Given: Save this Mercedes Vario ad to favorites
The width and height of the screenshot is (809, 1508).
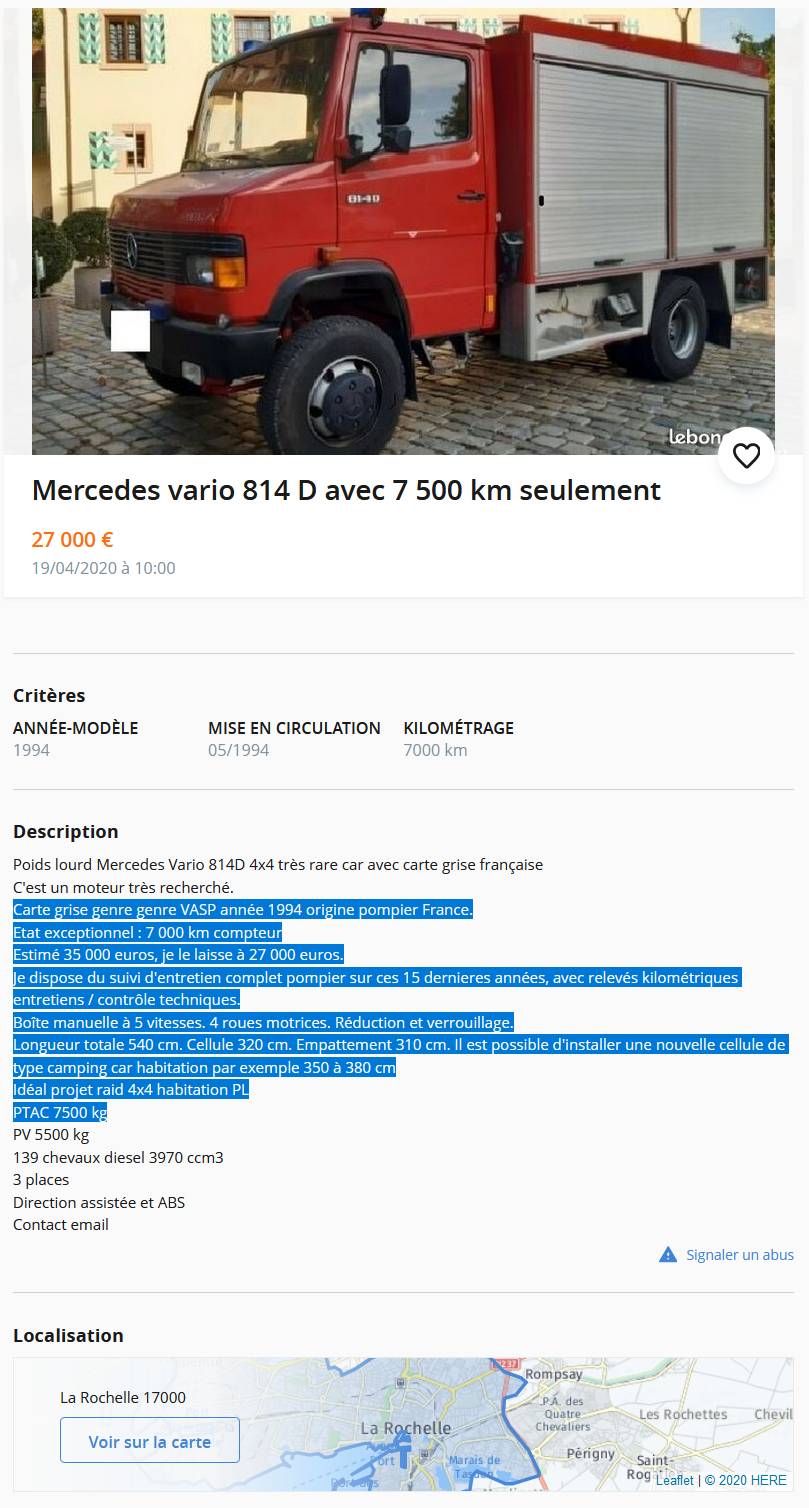Looking at the screenshot, I should 746,456.
